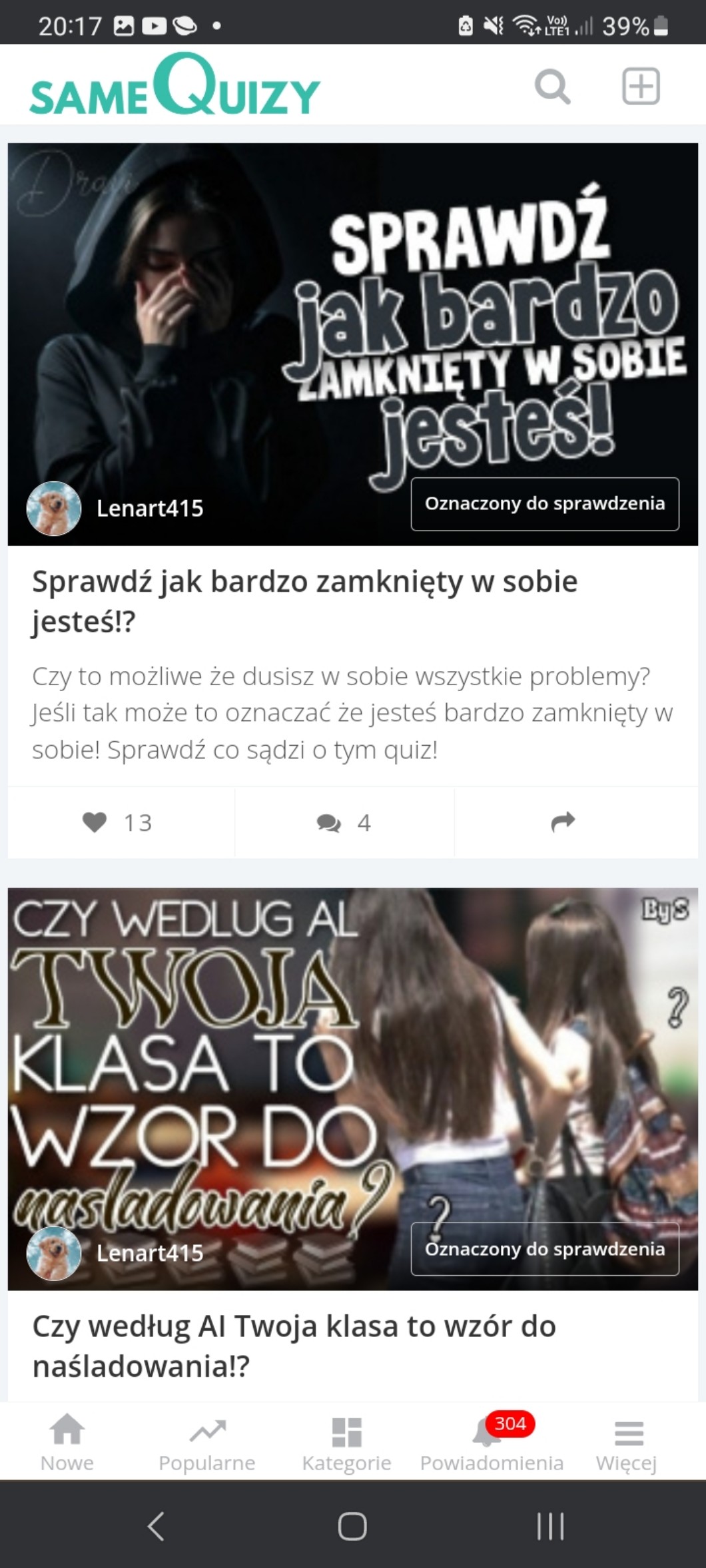Go back using system back button
The width and height of the screenshot is (706, 1568).
pos(156,1526)
